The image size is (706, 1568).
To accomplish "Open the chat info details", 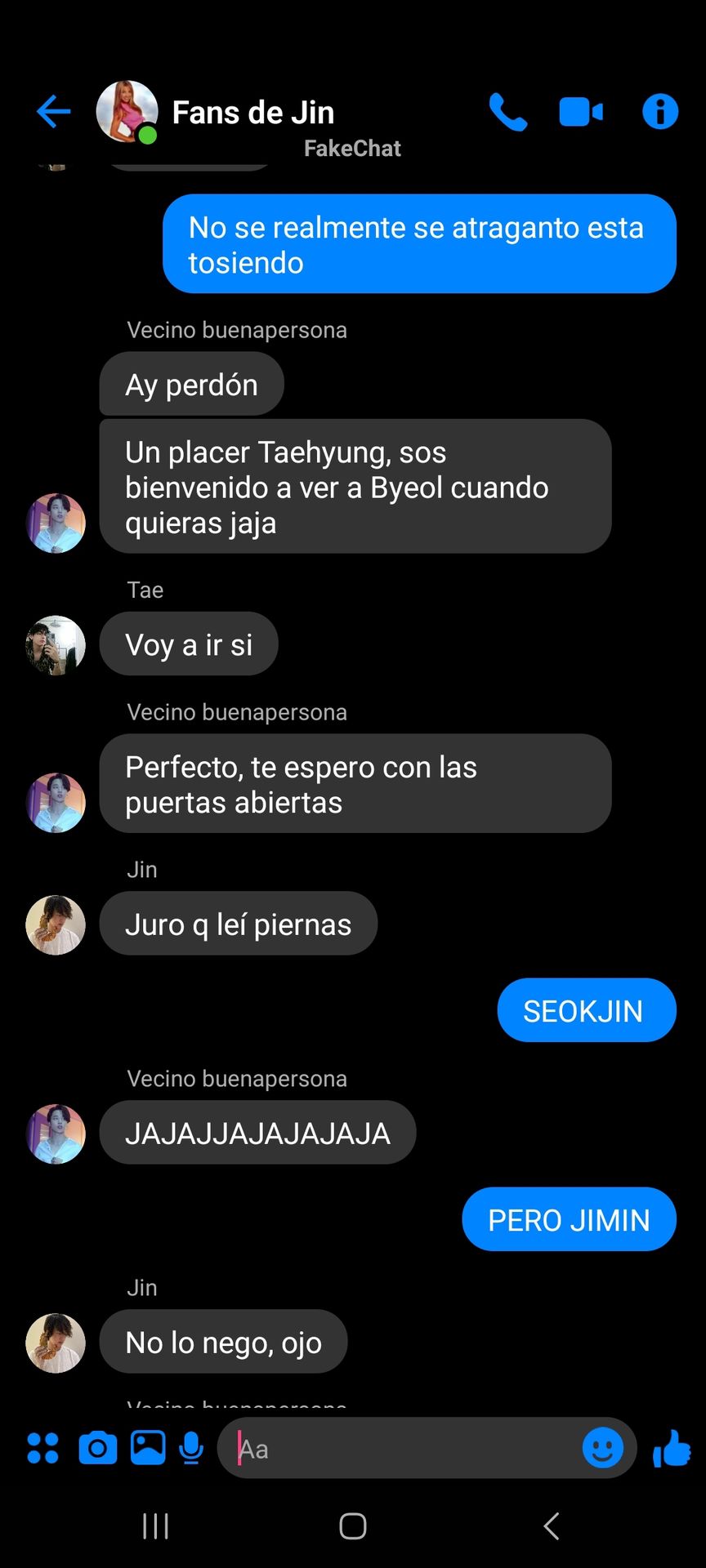I will coord(660,112).
